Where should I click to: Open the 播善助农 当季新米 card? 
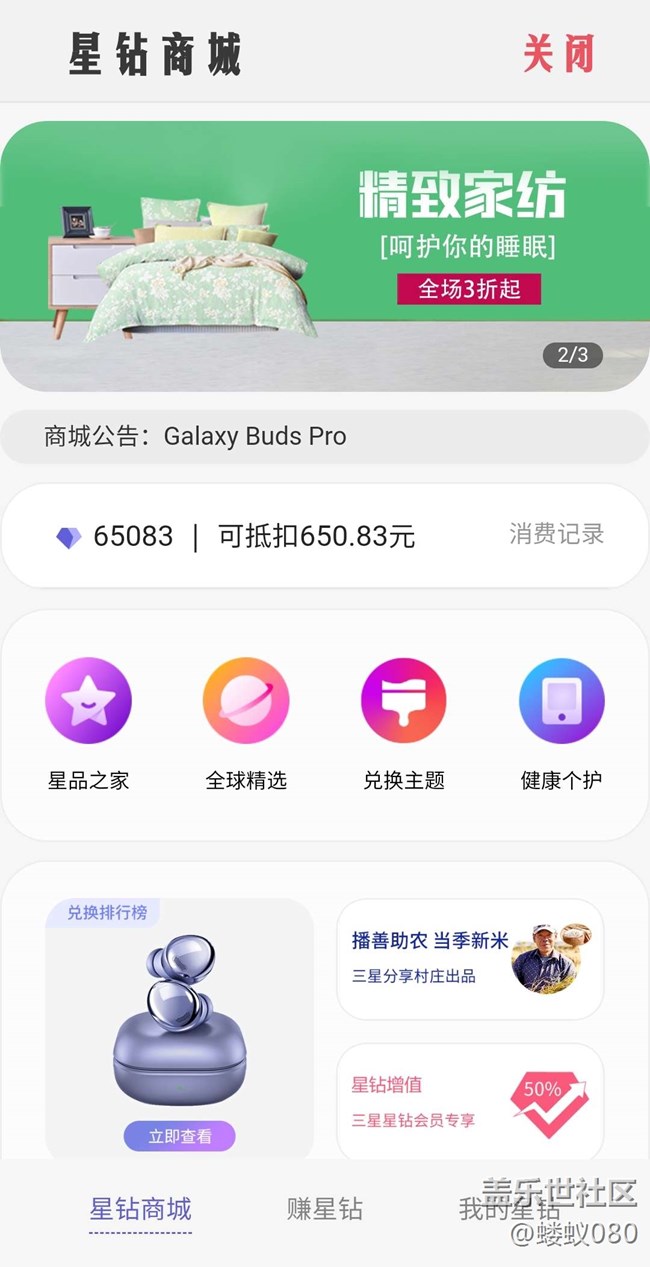[x=470, y=958]
